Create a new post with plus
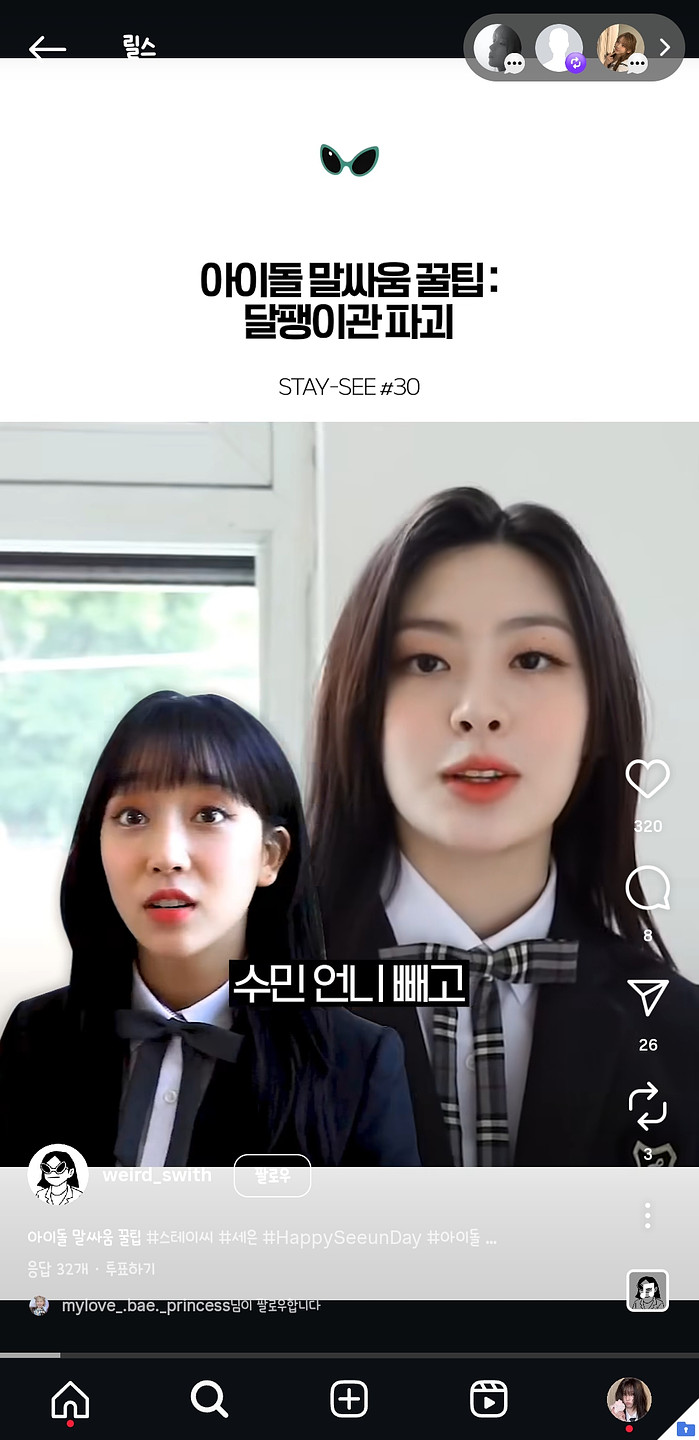 (x=349, y=1399)
